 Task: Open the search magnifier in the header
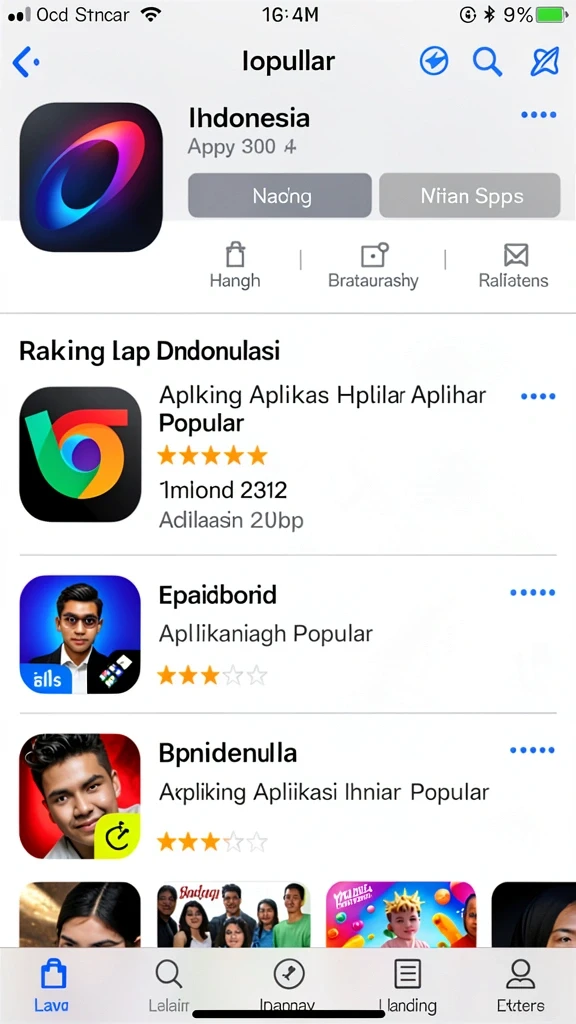[487, 63]
